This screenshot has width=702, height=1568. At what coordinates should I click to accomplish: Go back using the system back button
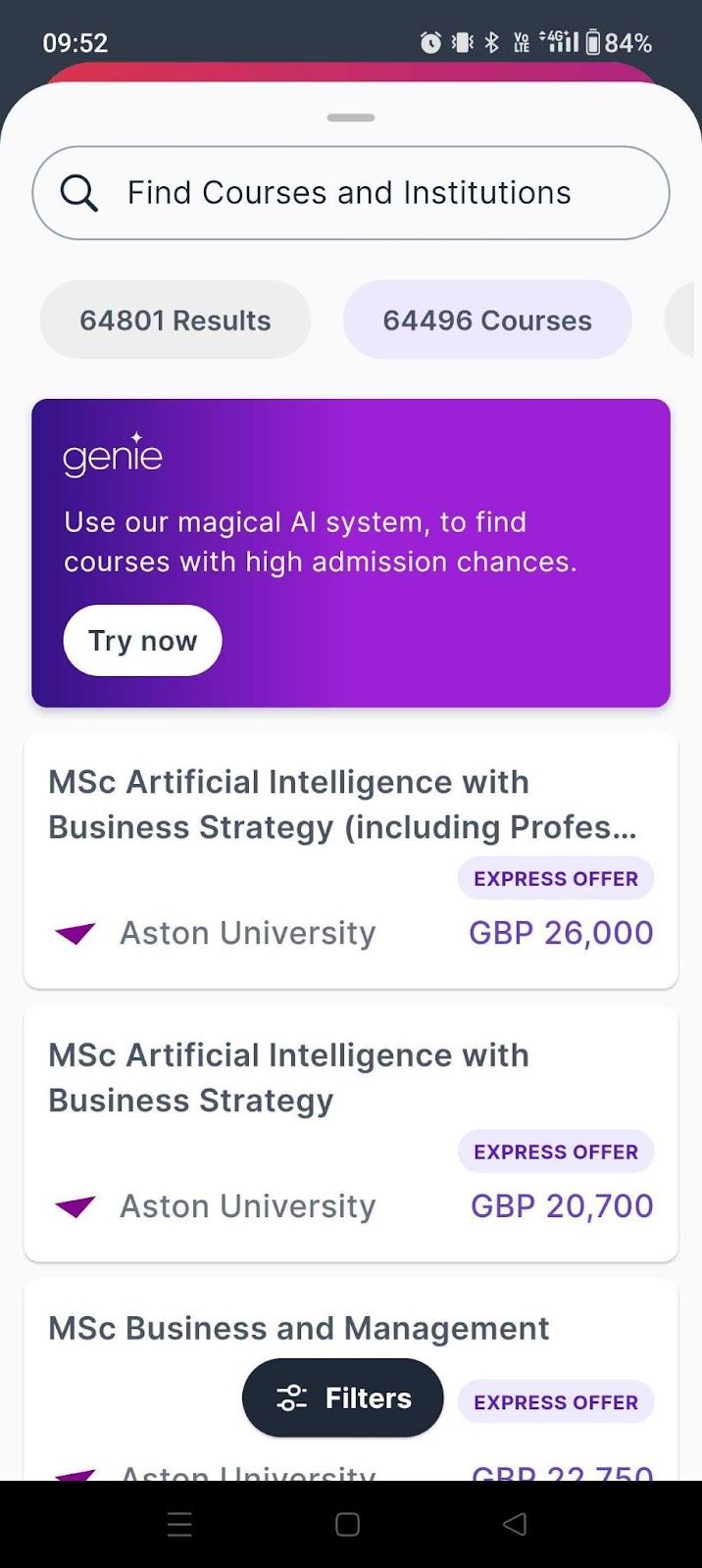pos(515,1524)
